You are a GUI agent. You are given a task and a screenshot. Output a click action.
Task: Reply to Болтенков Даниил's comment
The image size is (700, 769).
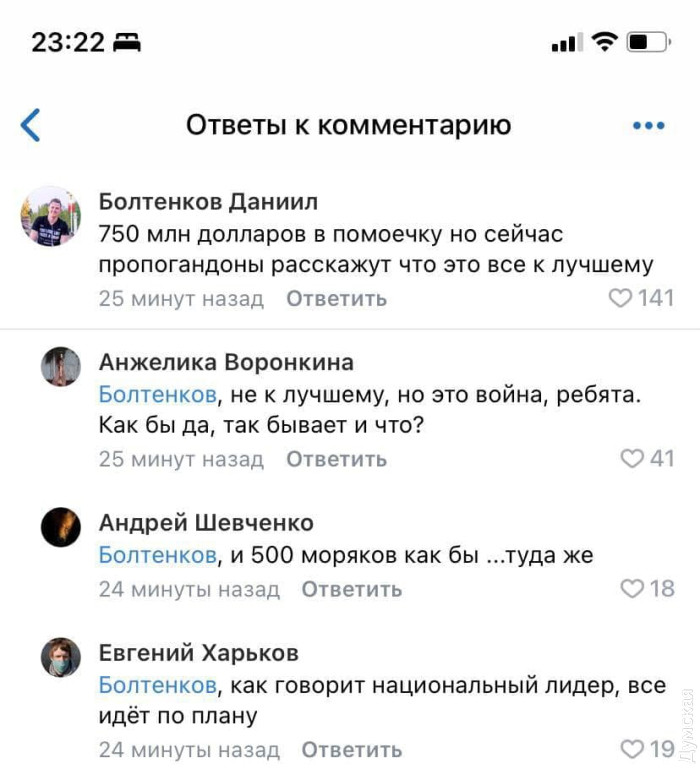coord(336,298)
